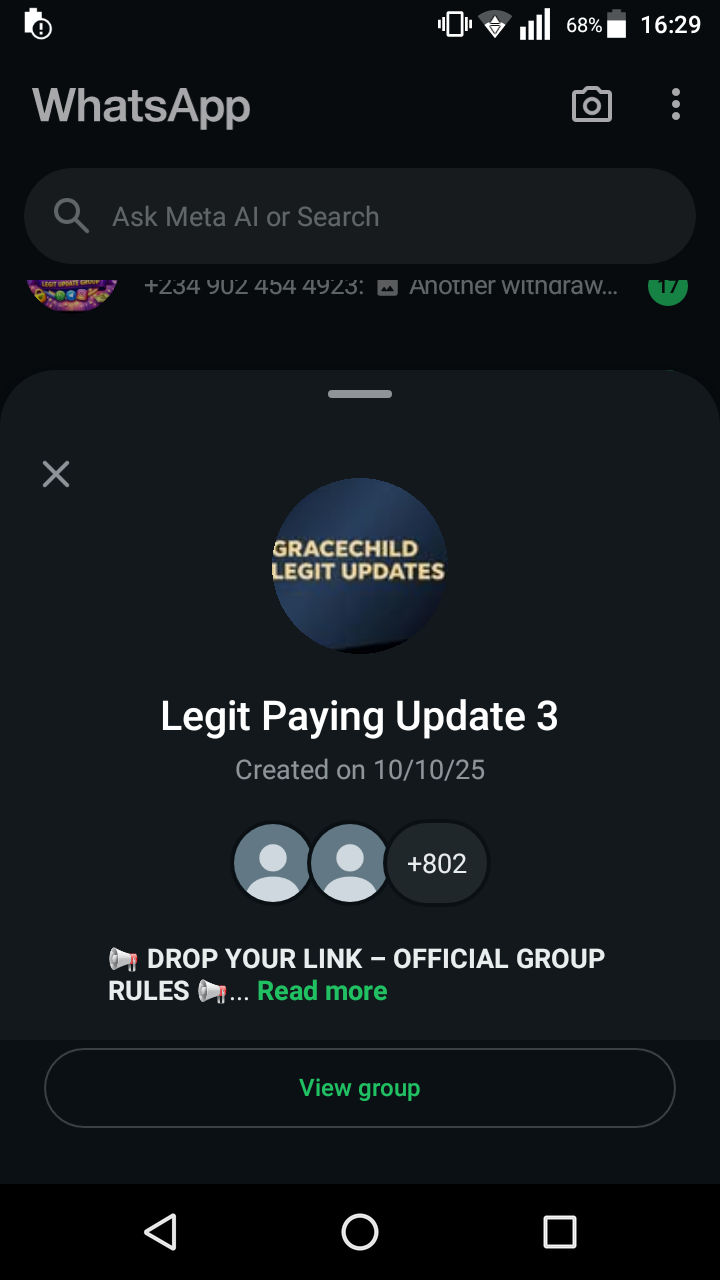Close the group preview sheet
The height and width of the screenshot is (1280, 720).
pyautogui.click(x=56, y=474)
